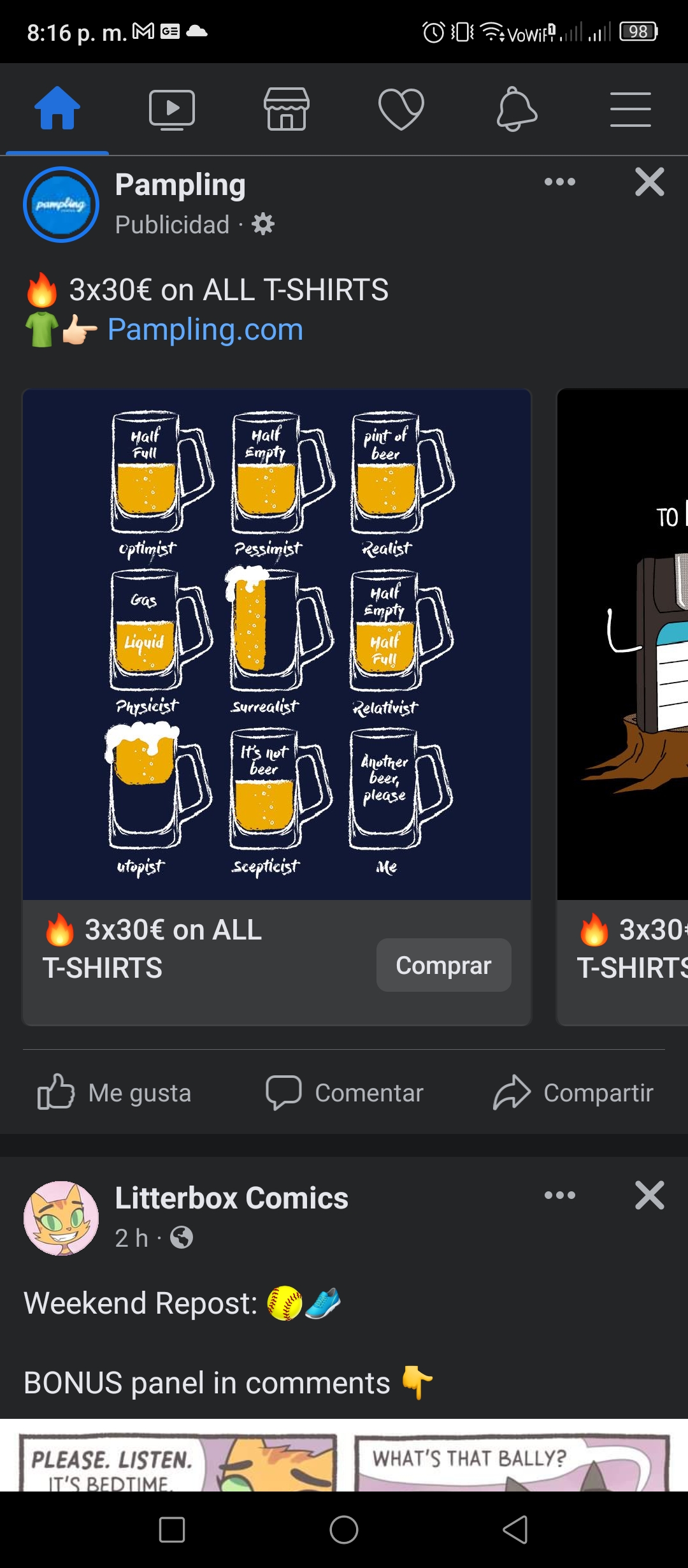
Task: Open options menu on Litterbox Comics post
Action: click(x=560, y=1195)
